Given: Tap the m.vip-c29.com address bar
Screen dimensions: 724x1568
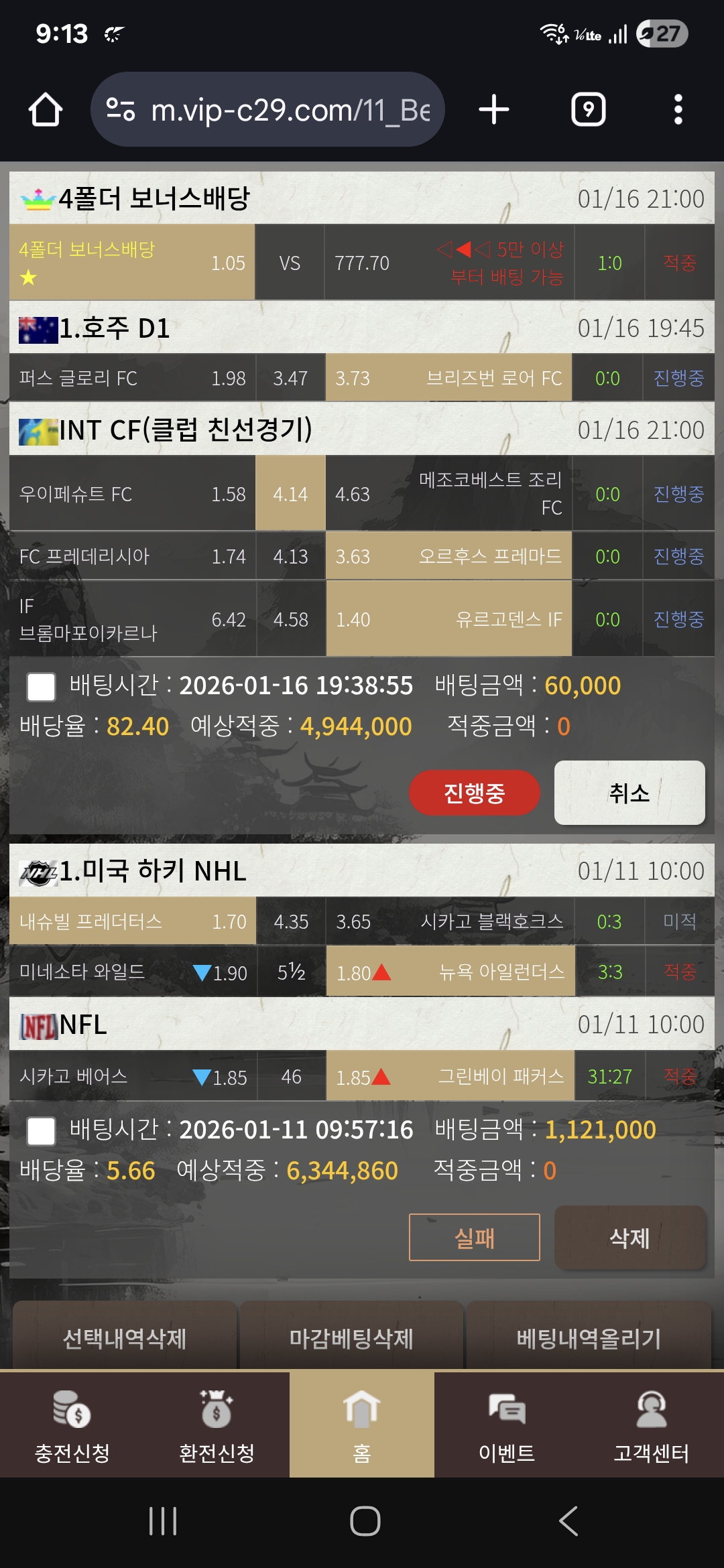Looking at the screenshot, I should pyautogui.click(x=268, y=109).
